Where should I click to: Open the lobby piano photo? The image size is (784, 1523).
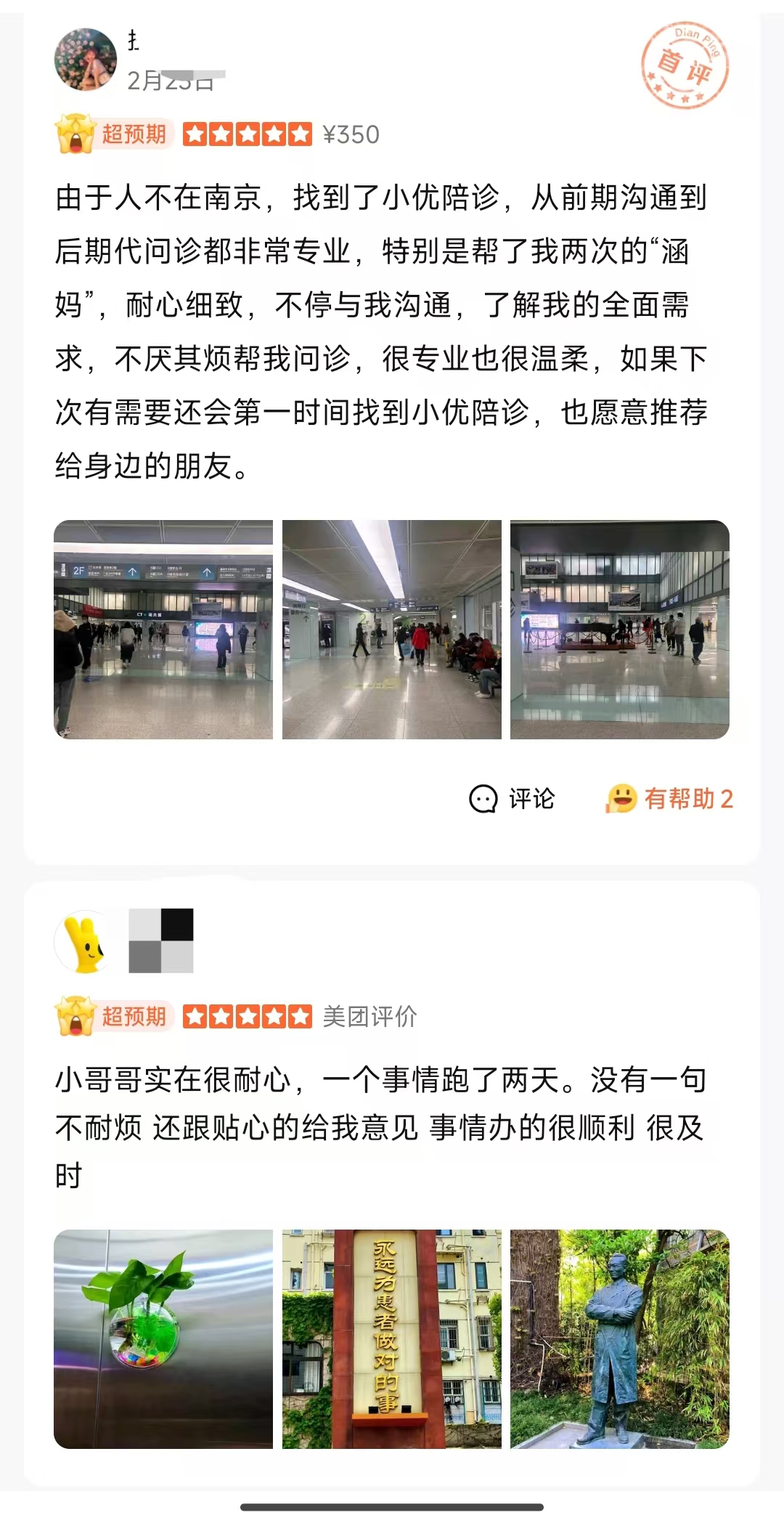click(x=619, y=630)
